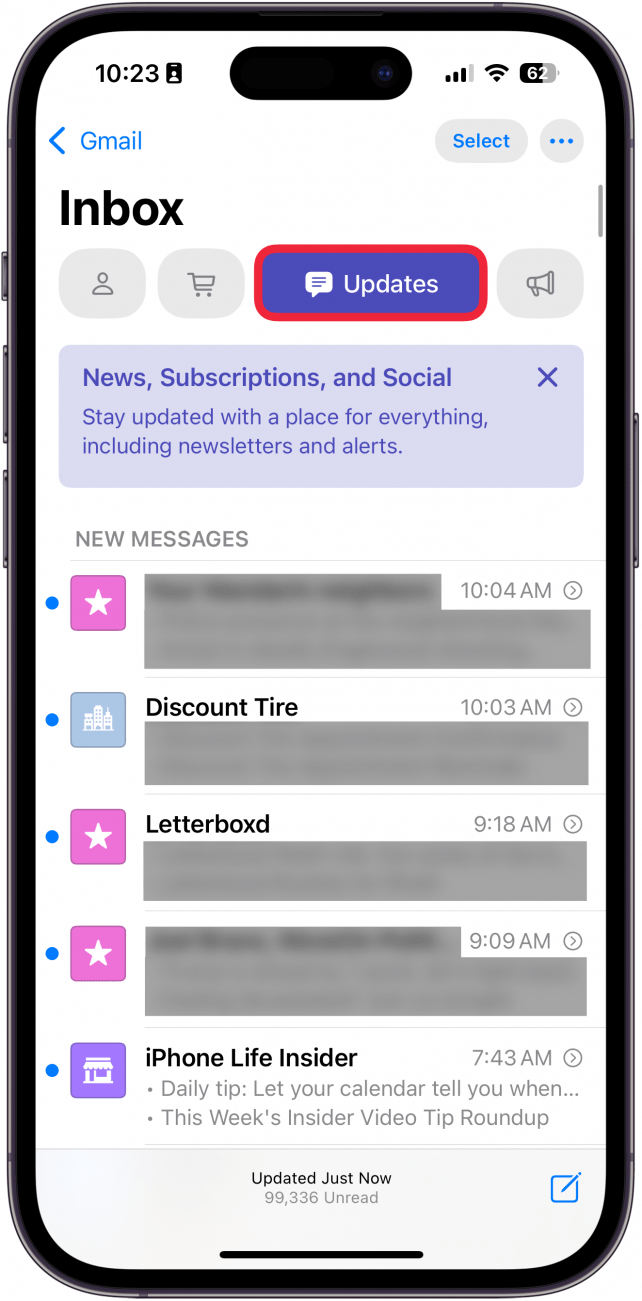The width and height of the screenshot is (642, 1301).
Task: Open the more options ellipsis menu
Action: (x=561, y=141)
